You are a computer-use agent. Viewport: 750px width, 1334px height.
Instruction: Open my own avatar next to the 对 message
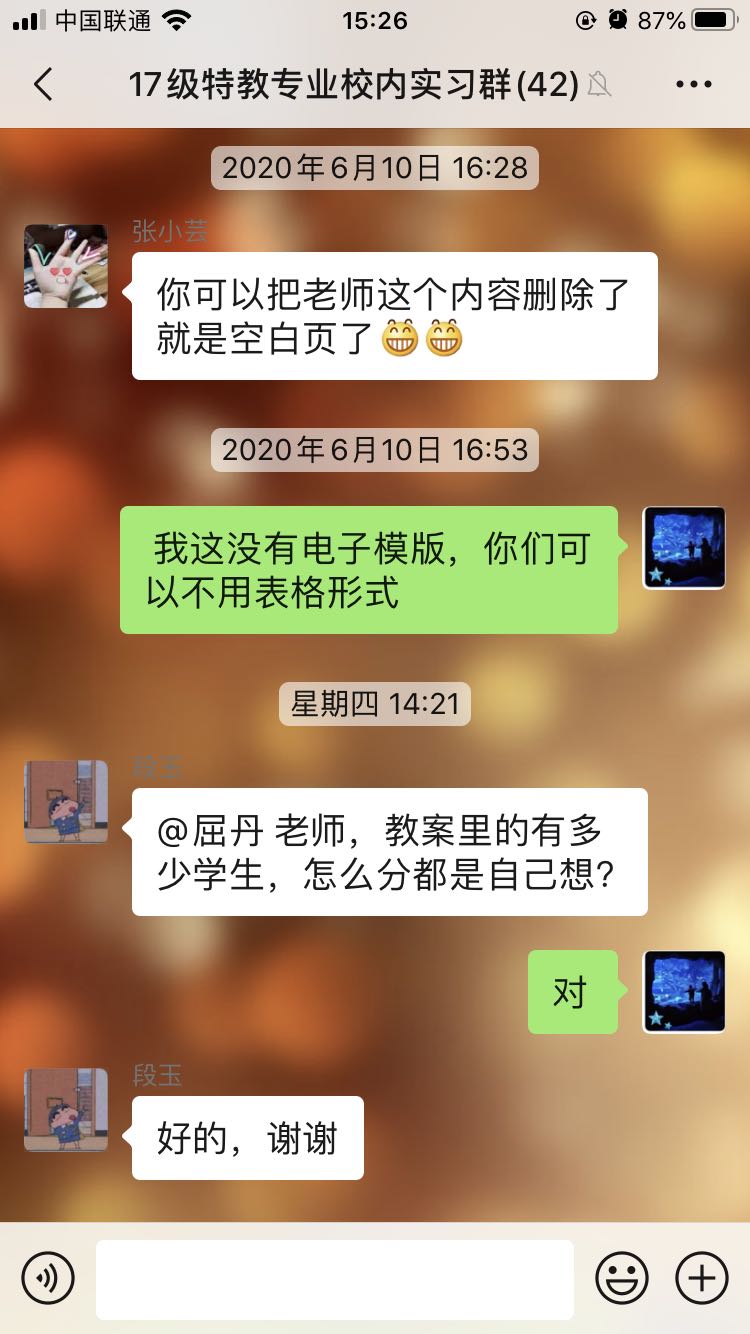click(x=684, y=991)
